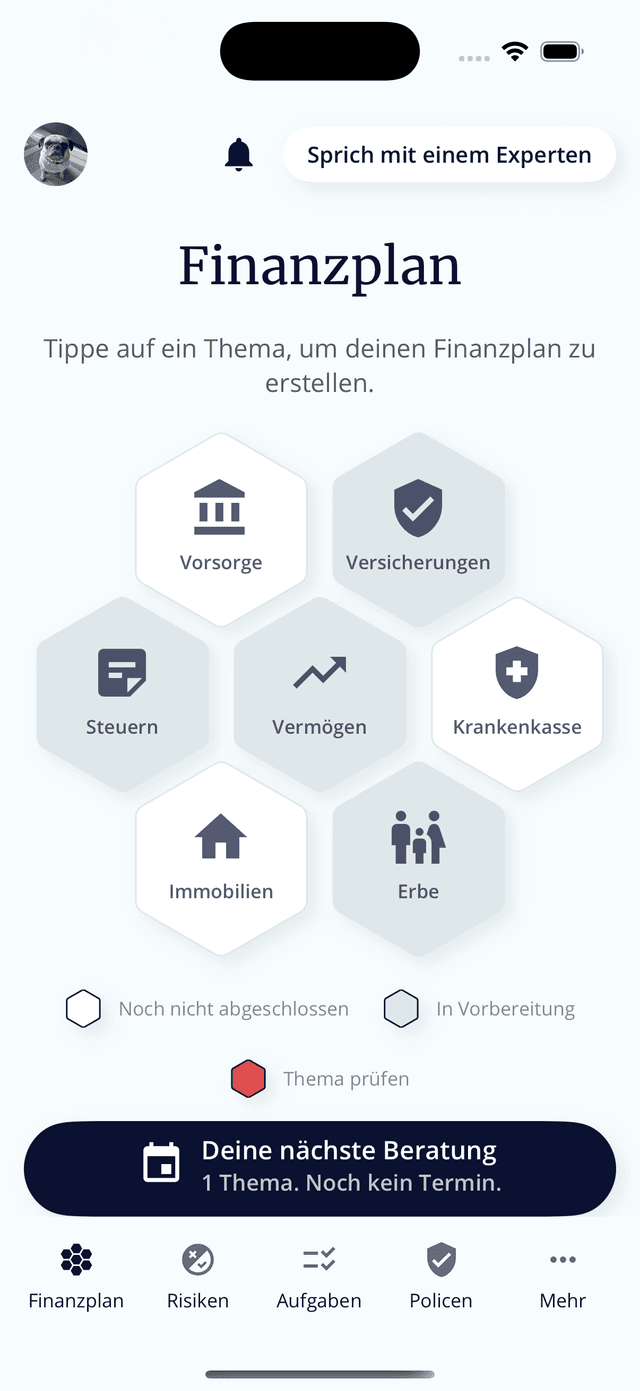Switch to the Risiken tab
Screen dimensions: 640x1391
198,1277
